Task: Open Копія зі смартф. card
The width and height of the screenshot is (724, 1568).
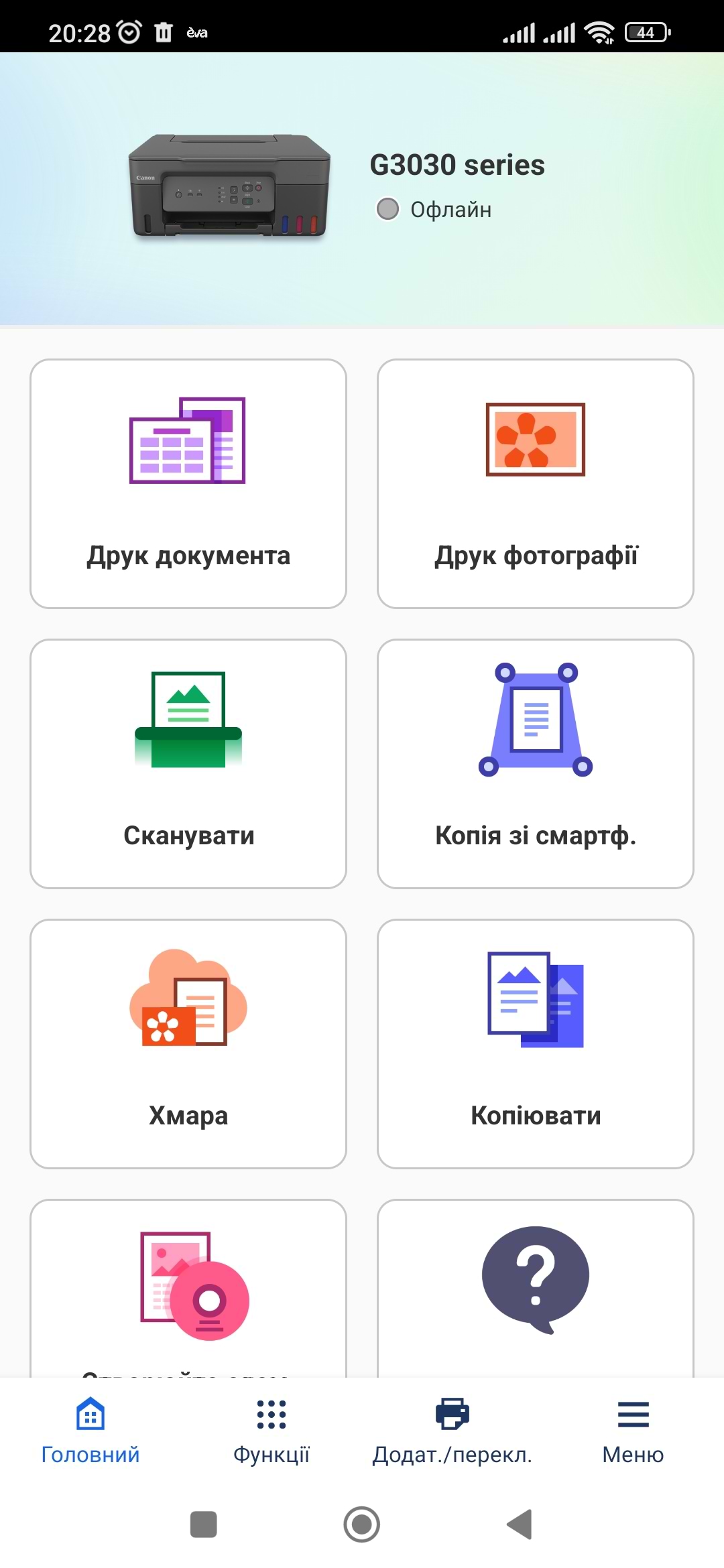Action: coord(535,764)
